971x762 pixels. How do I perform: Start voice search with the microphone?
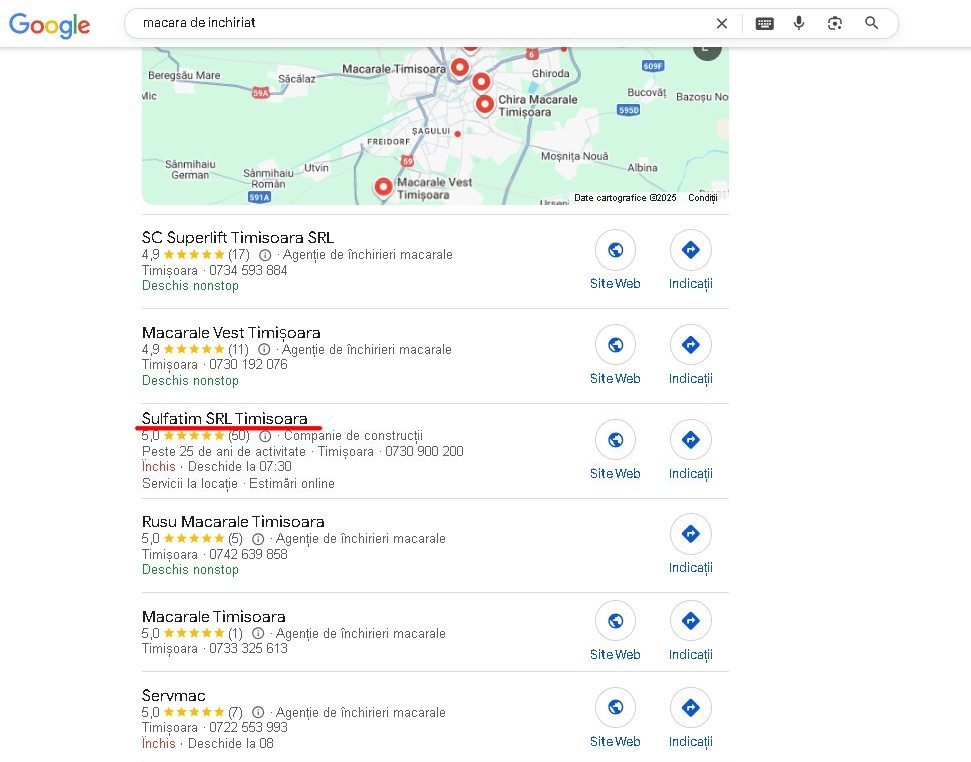tap(799, 23)
